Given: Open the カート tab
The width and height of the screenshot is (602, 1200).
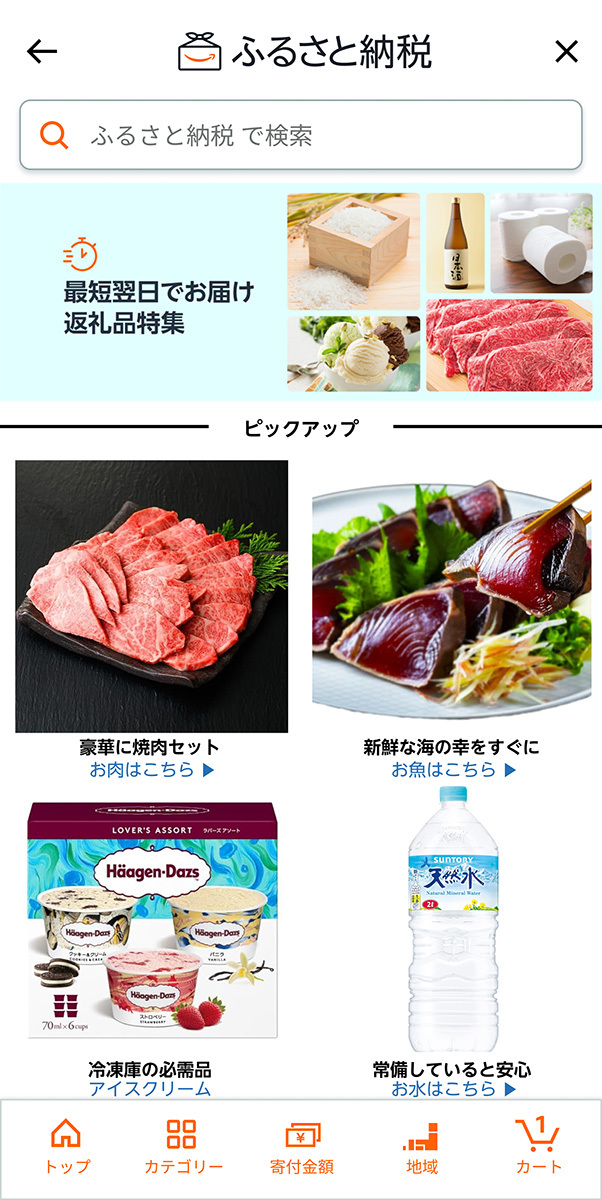Looking at the screenshot, I should (x=538, y=1147).
